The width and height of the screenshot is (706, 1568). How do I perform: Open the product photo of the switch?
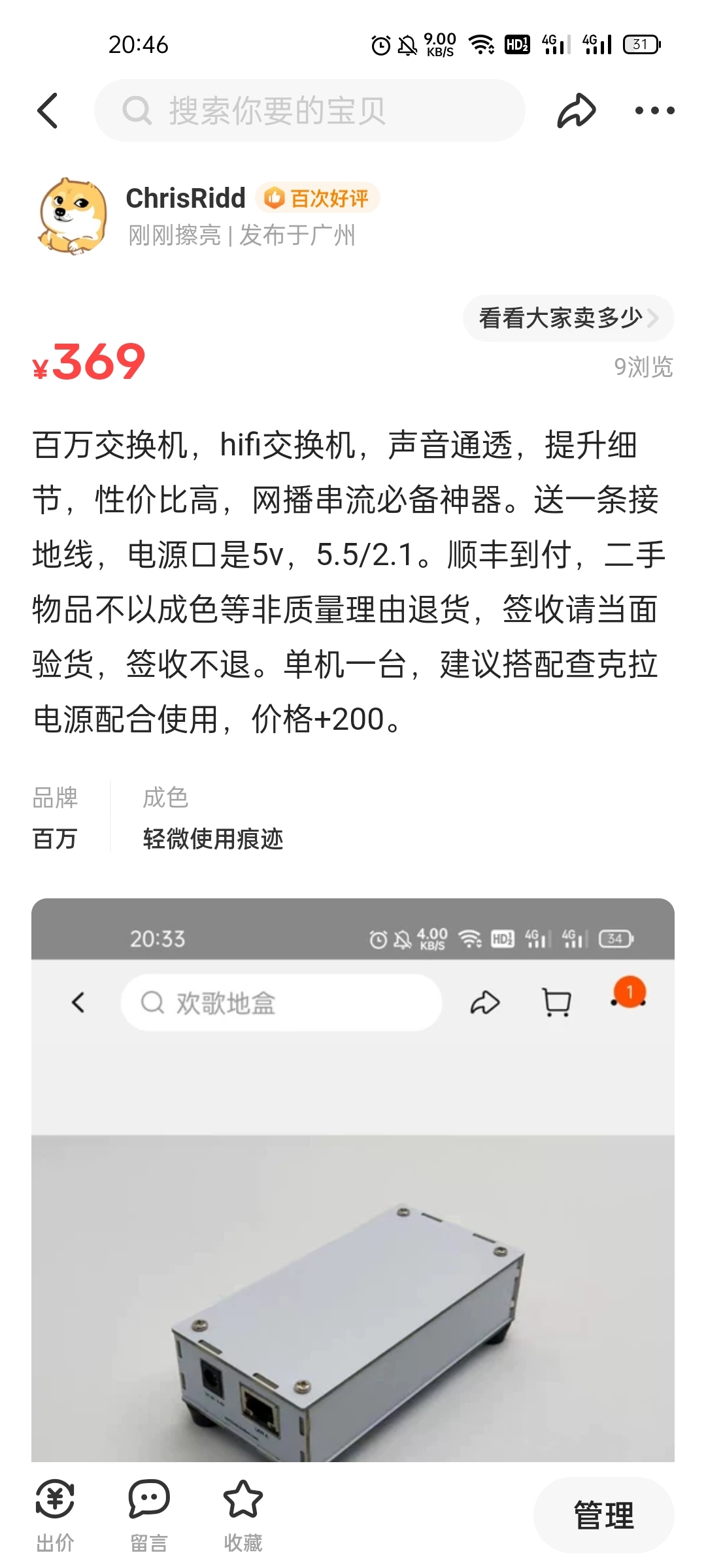pyautogui.click(x=353, y=1179)
